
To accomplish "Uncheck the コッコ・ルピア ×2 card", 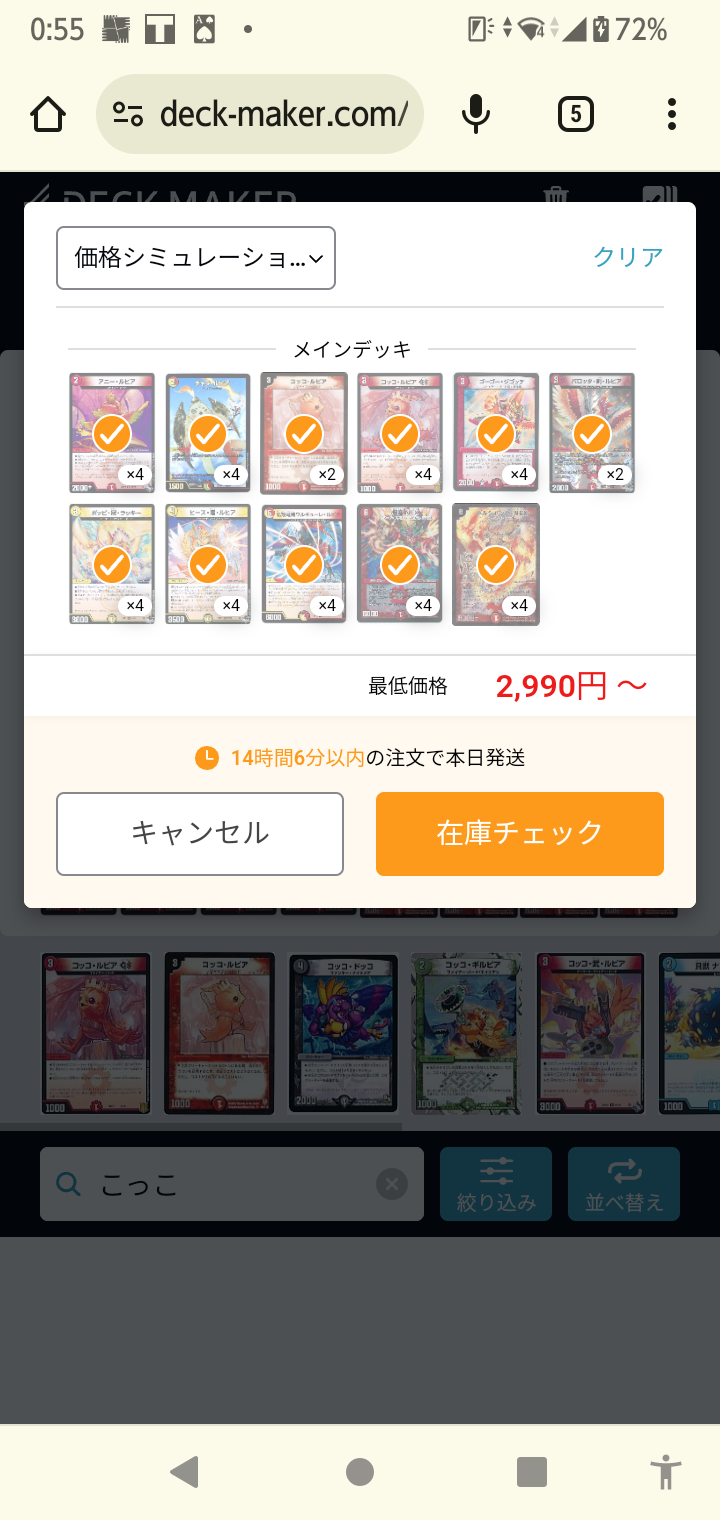I will (x=303, y=434).
